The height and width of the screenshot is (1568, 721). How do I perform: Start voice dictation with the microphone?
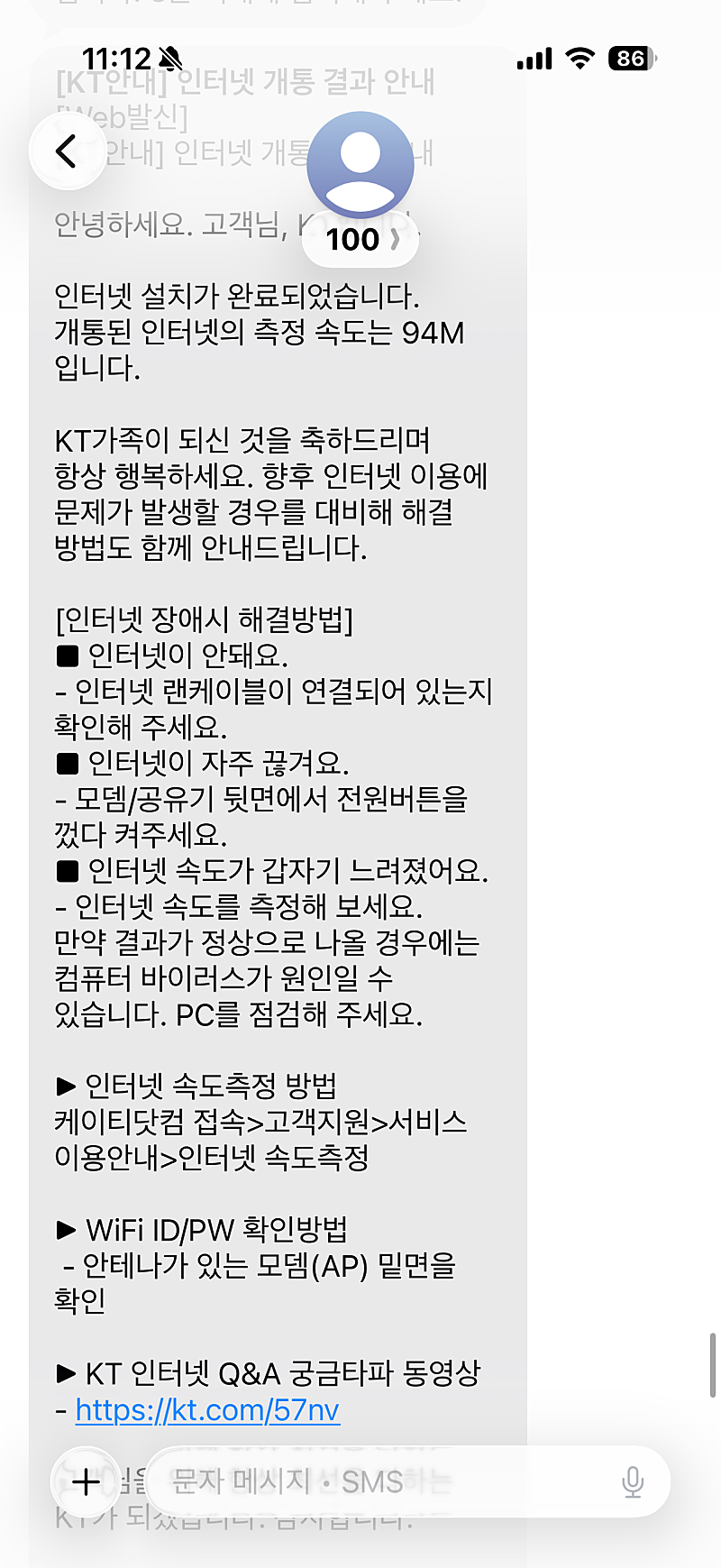click(x=633, y=1481)
